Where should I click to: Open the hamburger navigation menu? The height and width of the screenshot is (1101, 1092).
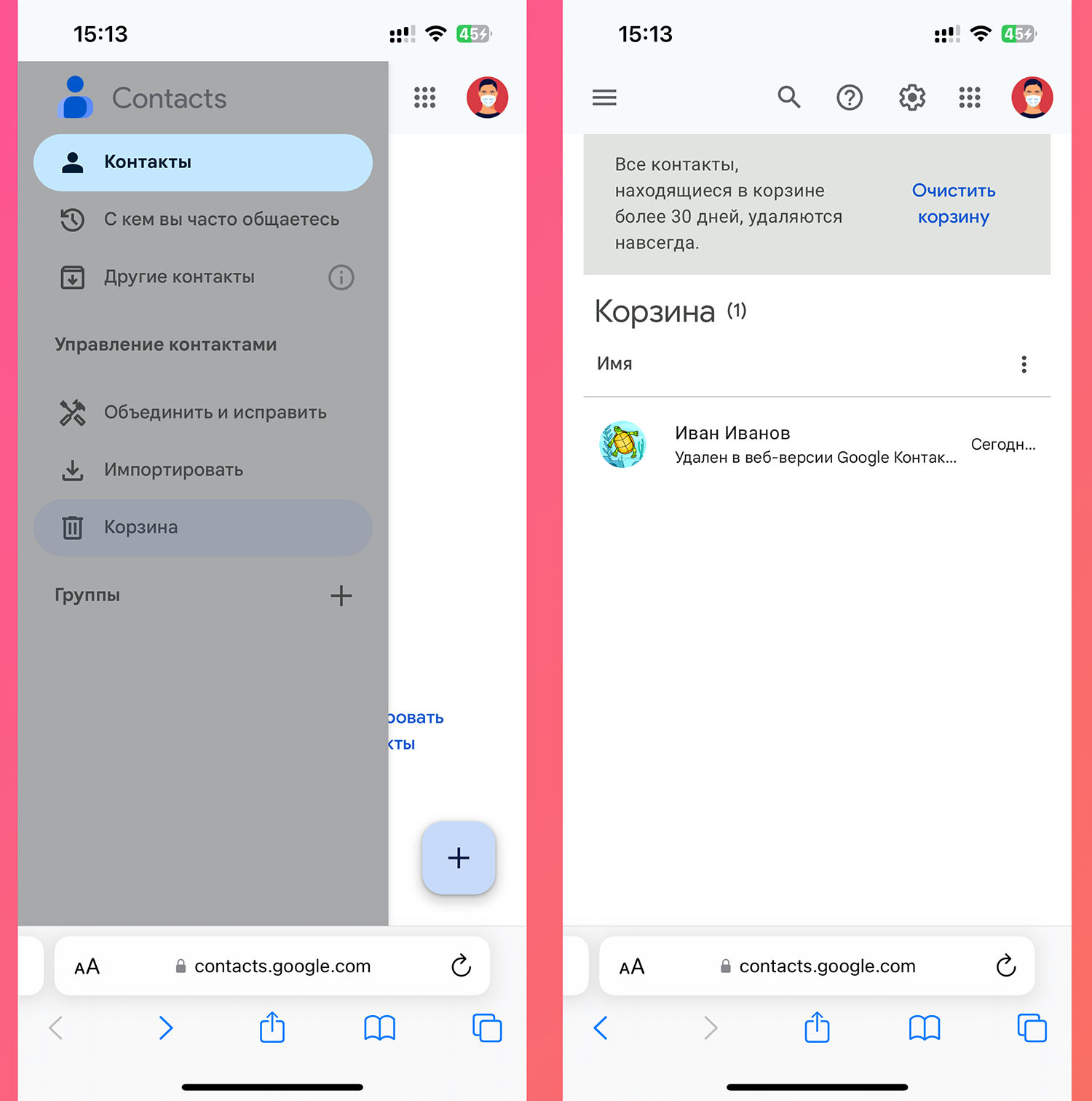pyautogui.click(x=604, y=98)
